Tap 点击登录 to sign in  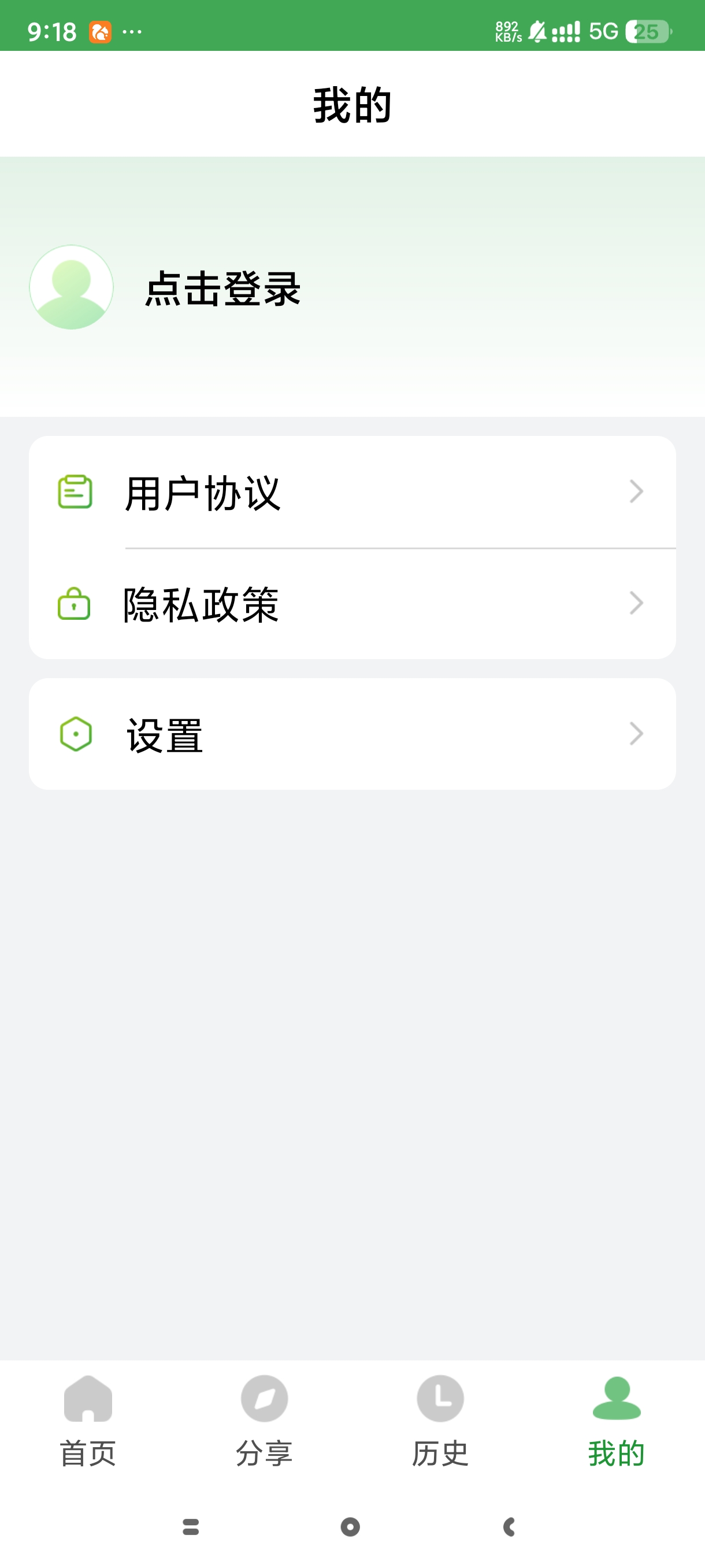click(x=222, y=288)
